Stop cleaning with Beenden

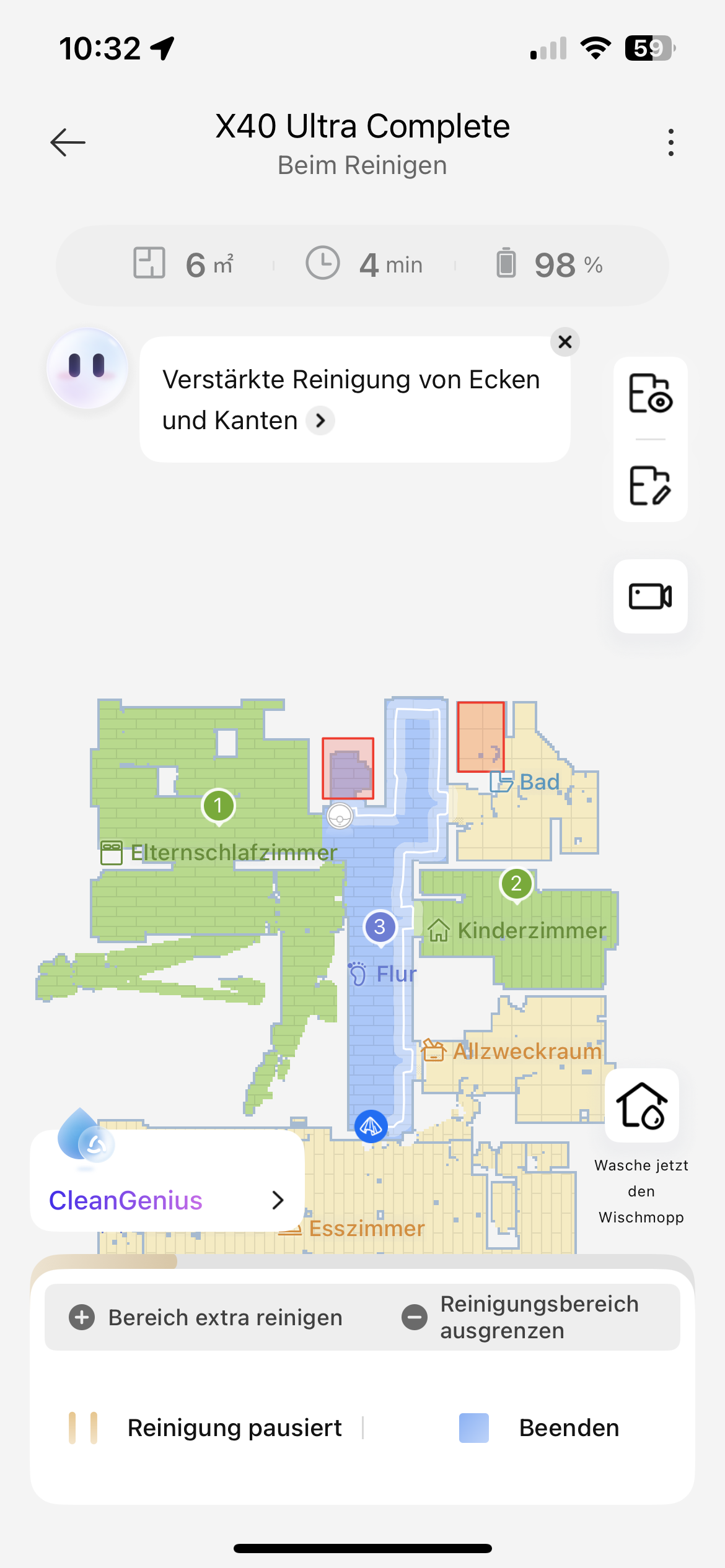(x=539, y=1428)
